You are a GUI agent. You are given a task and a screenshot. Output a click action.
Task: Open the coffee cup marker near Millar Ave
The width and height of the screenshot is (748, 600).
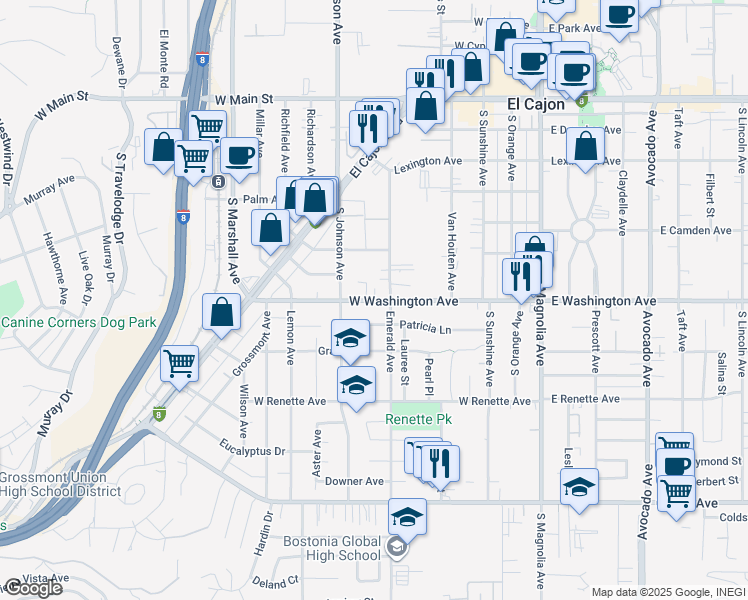coord(240,156)
